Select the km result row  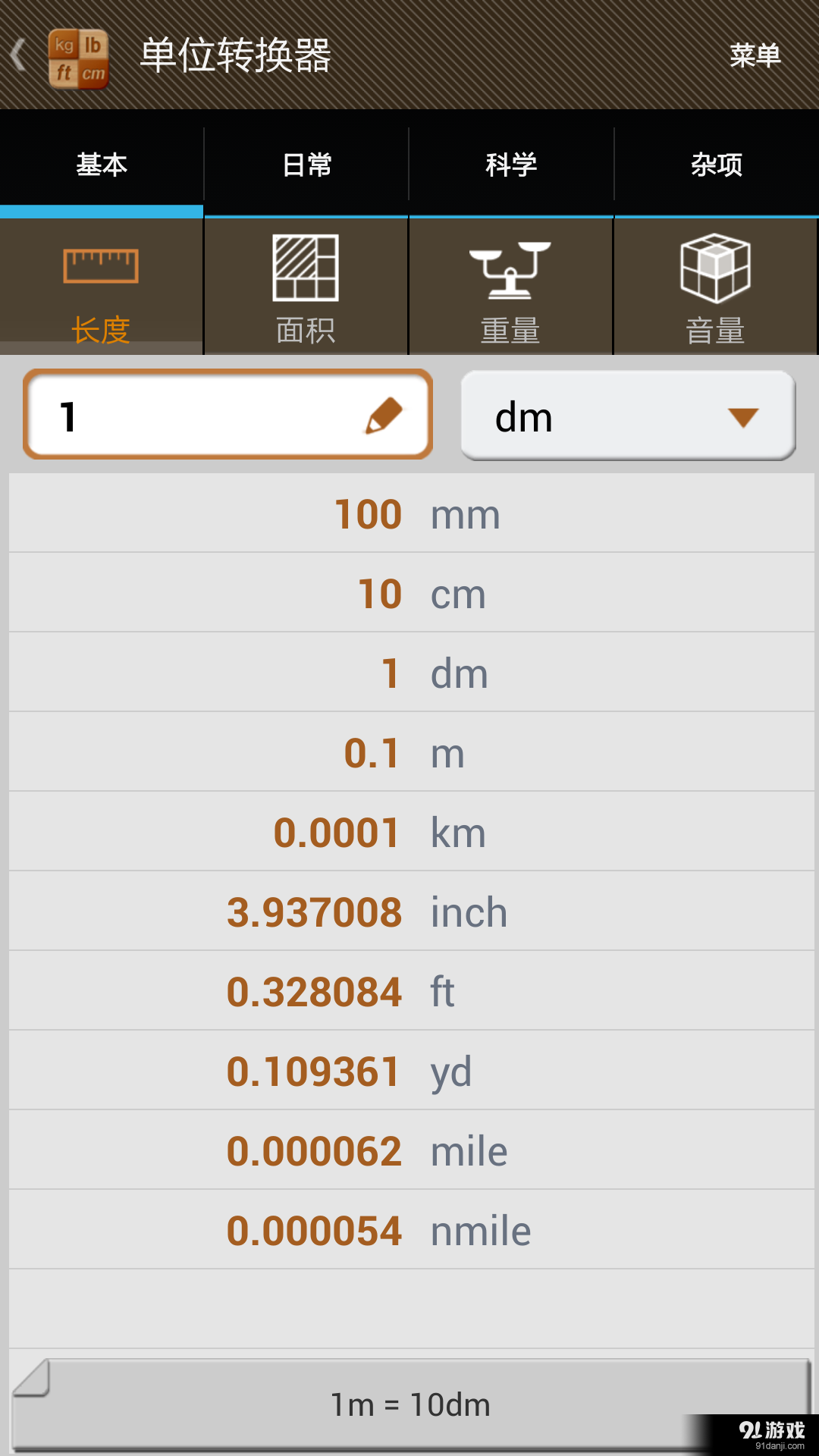(x=411, y=833)
